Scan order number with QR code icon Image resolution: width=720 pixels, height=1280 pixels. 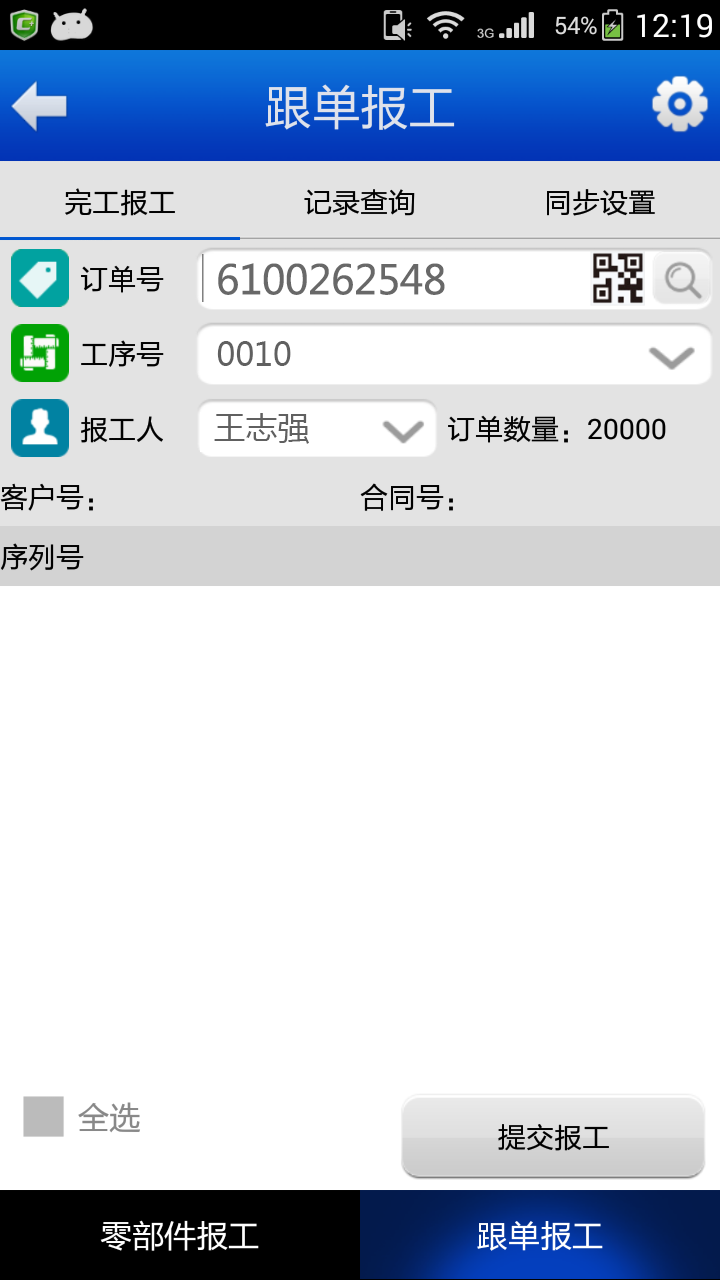pos(617,279)
